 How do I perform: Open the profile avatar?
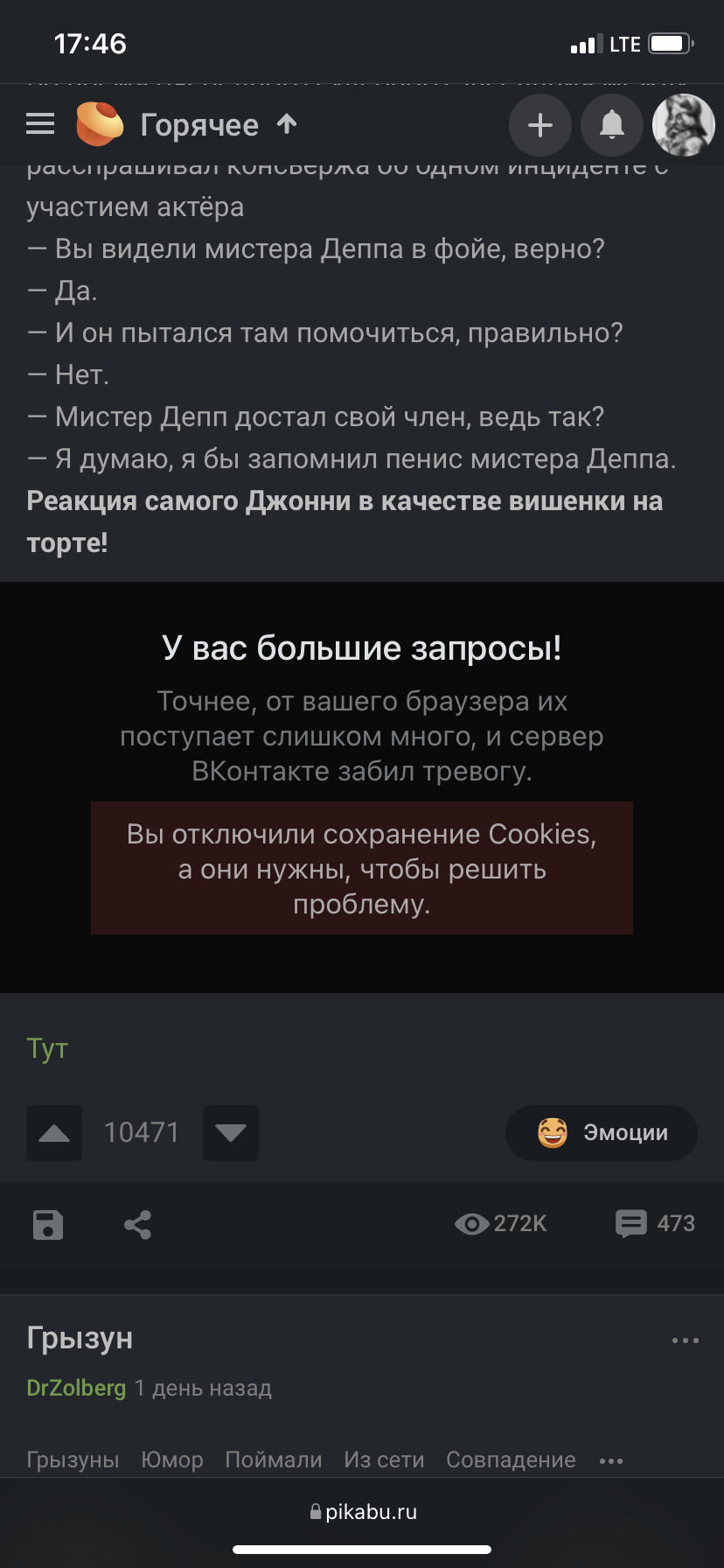(x=684, y=125)
